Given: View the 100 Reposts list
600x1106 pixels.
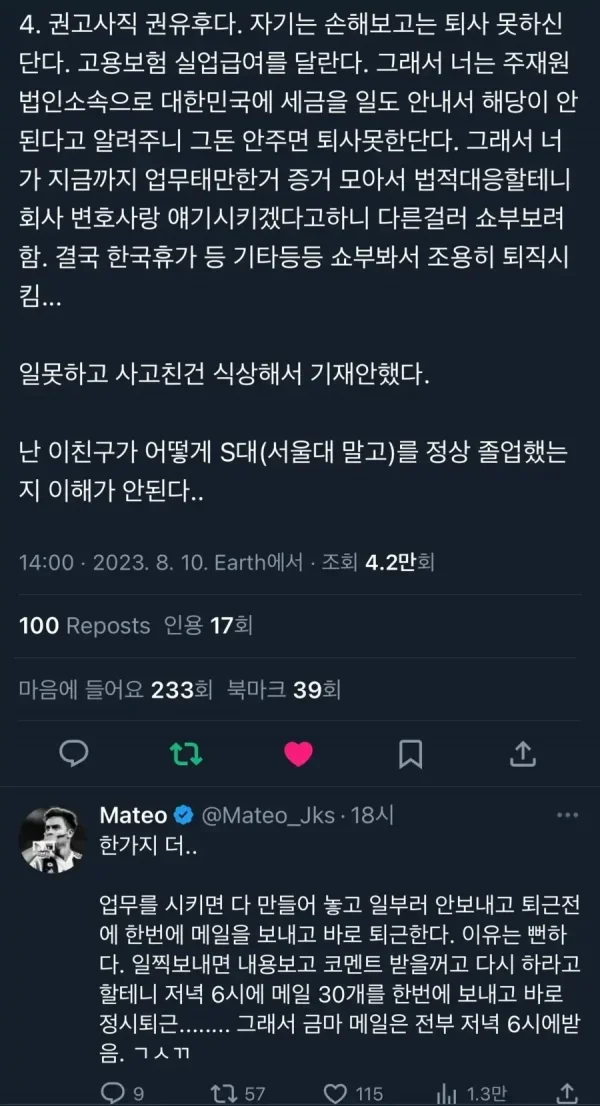Looking at the screenshot, I should coord(84,626).
